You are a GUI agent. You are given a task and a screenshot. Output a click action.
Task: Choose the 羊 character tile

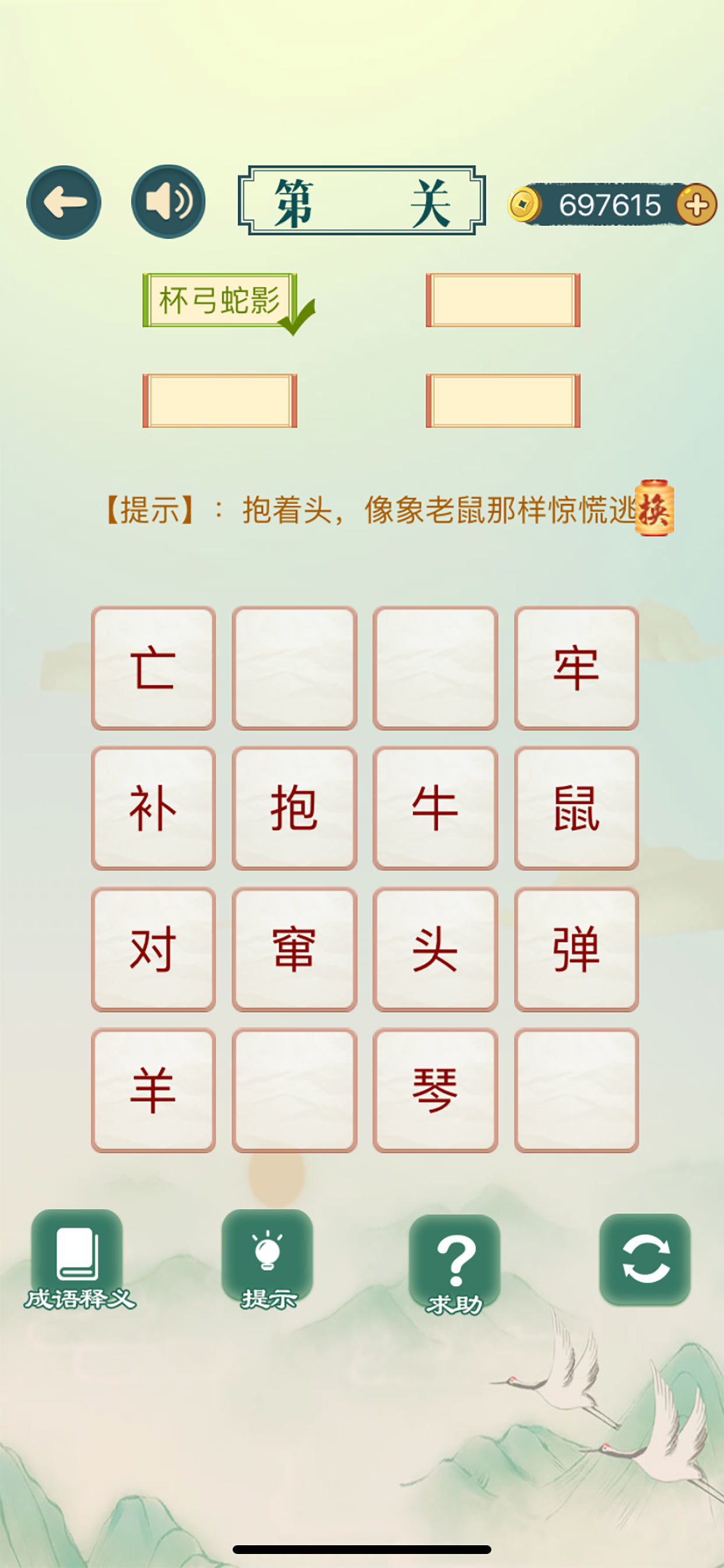153,1090
